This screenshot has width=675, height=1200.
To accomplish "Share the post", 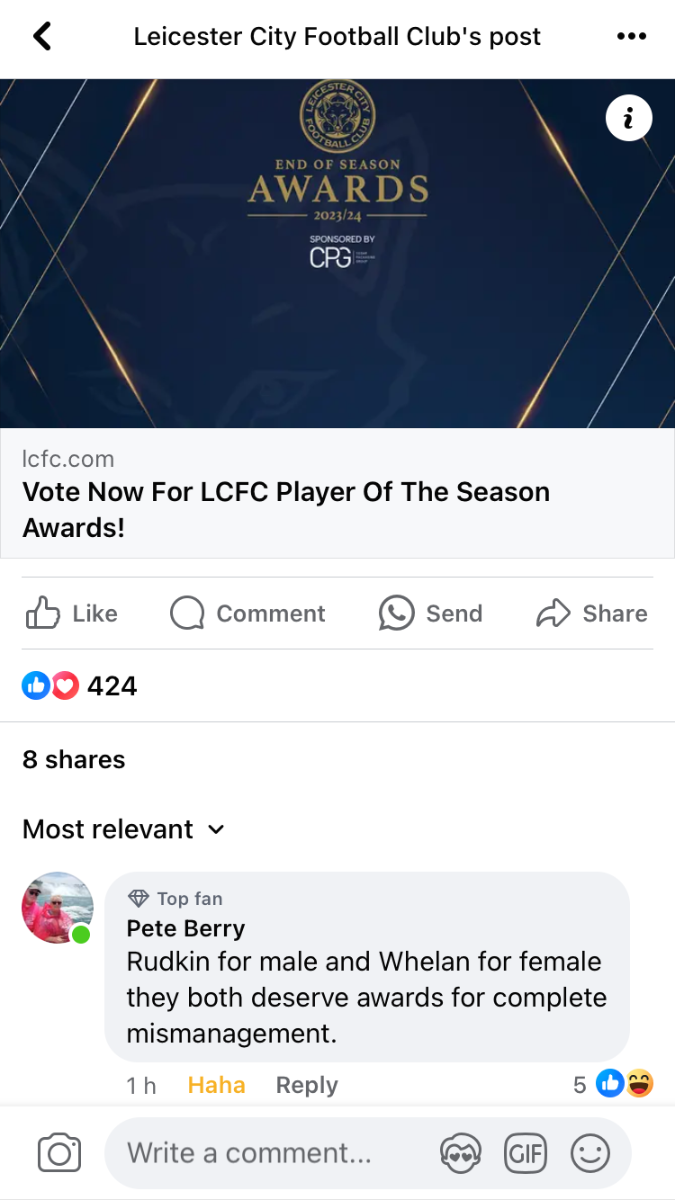I will (592, 613).
